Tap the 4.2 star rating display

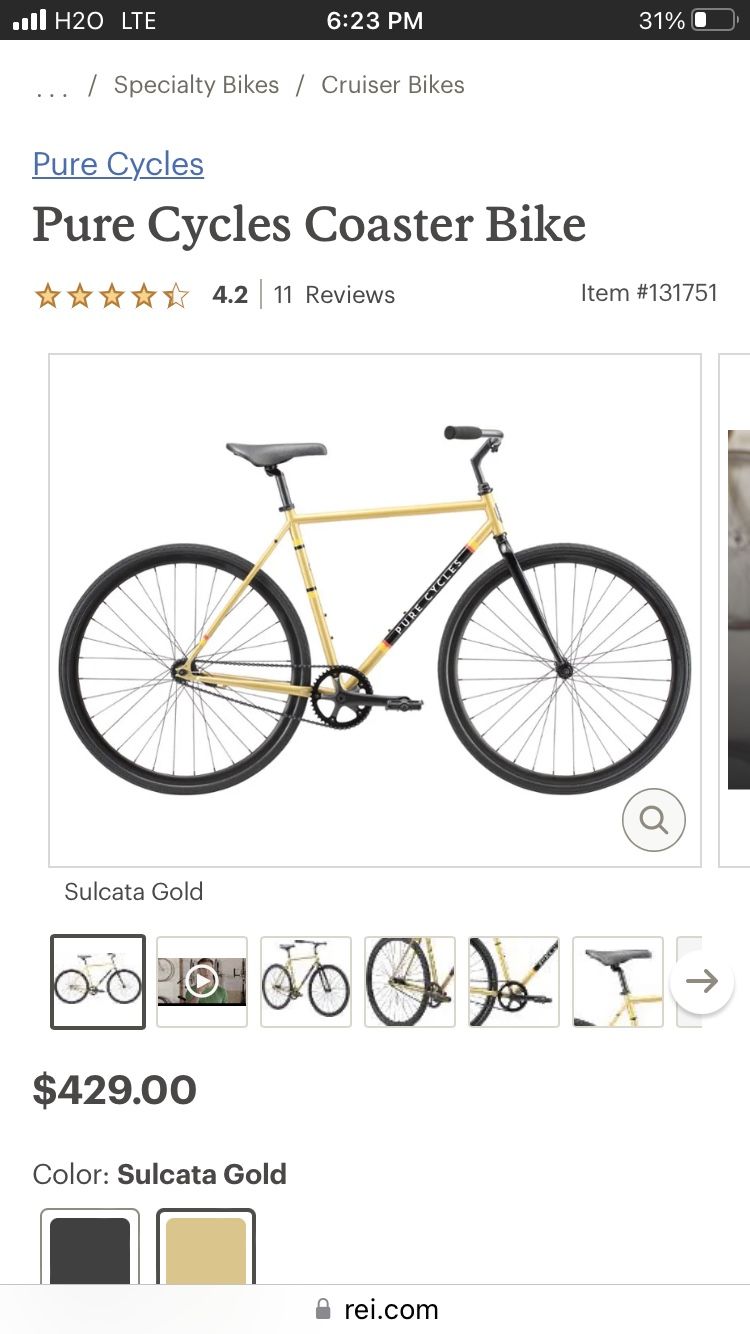point(230,295)
